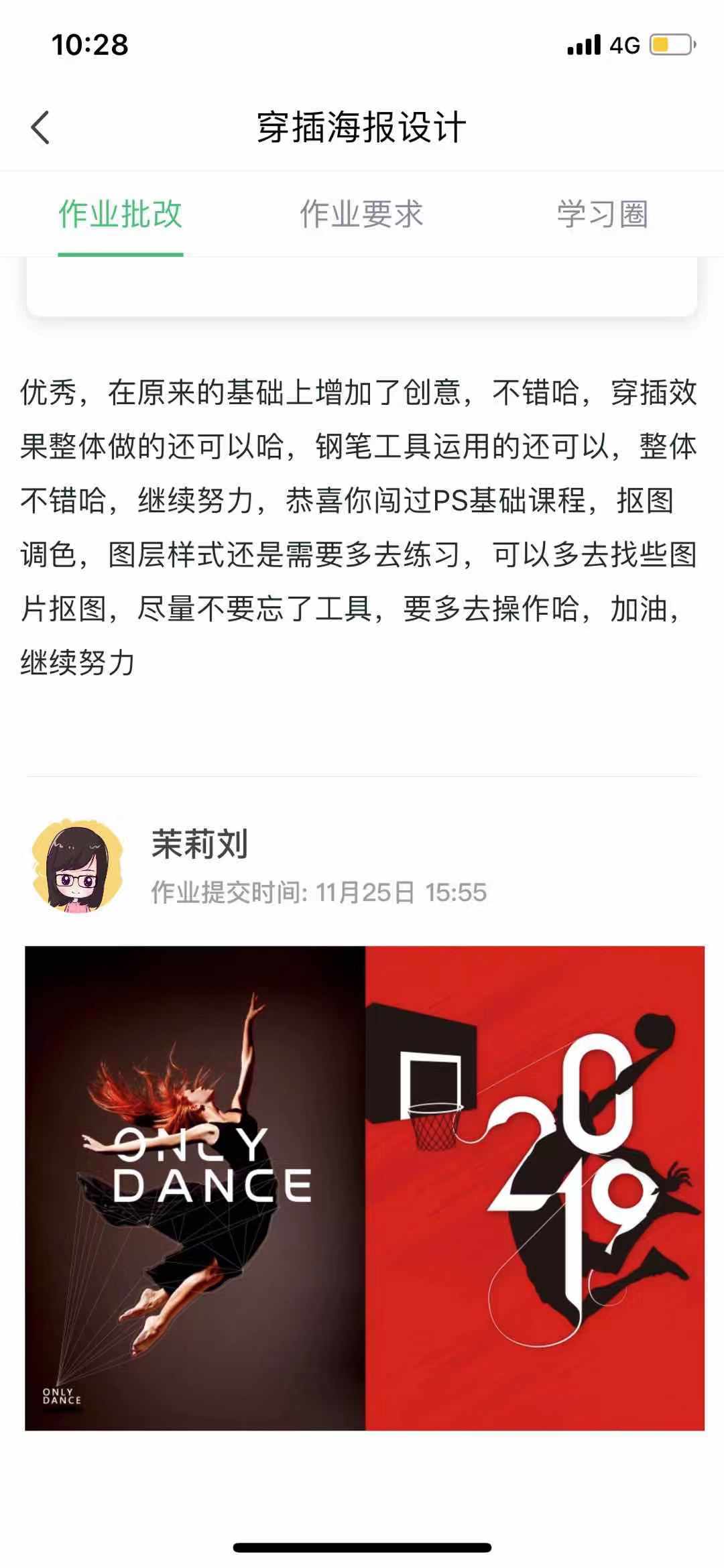View the submitted homework poster image
The width and height of the screenshot is (724, 1568).
pos(365,1188)
